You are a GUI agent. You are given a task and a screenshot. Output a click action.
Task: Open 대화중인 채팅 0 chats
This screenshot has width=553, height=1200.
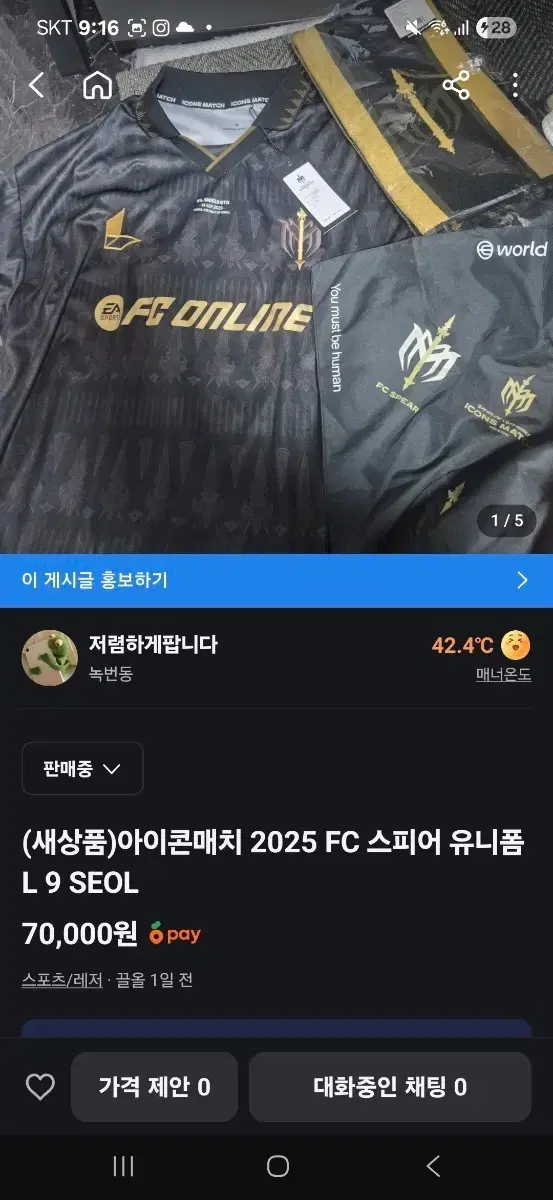tap(390, 1087)
